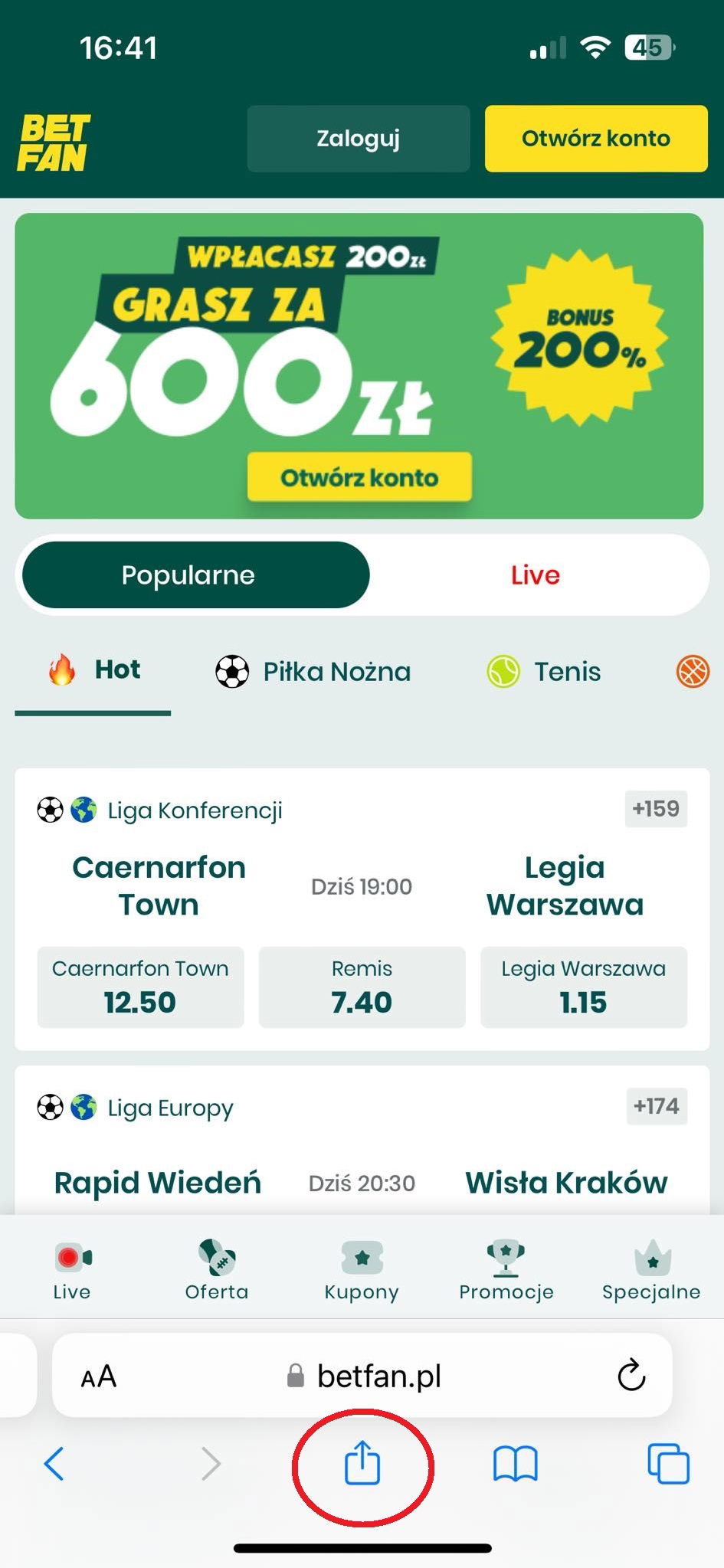
Task: Open the Safari share sheet
Action: [362, 1462]
